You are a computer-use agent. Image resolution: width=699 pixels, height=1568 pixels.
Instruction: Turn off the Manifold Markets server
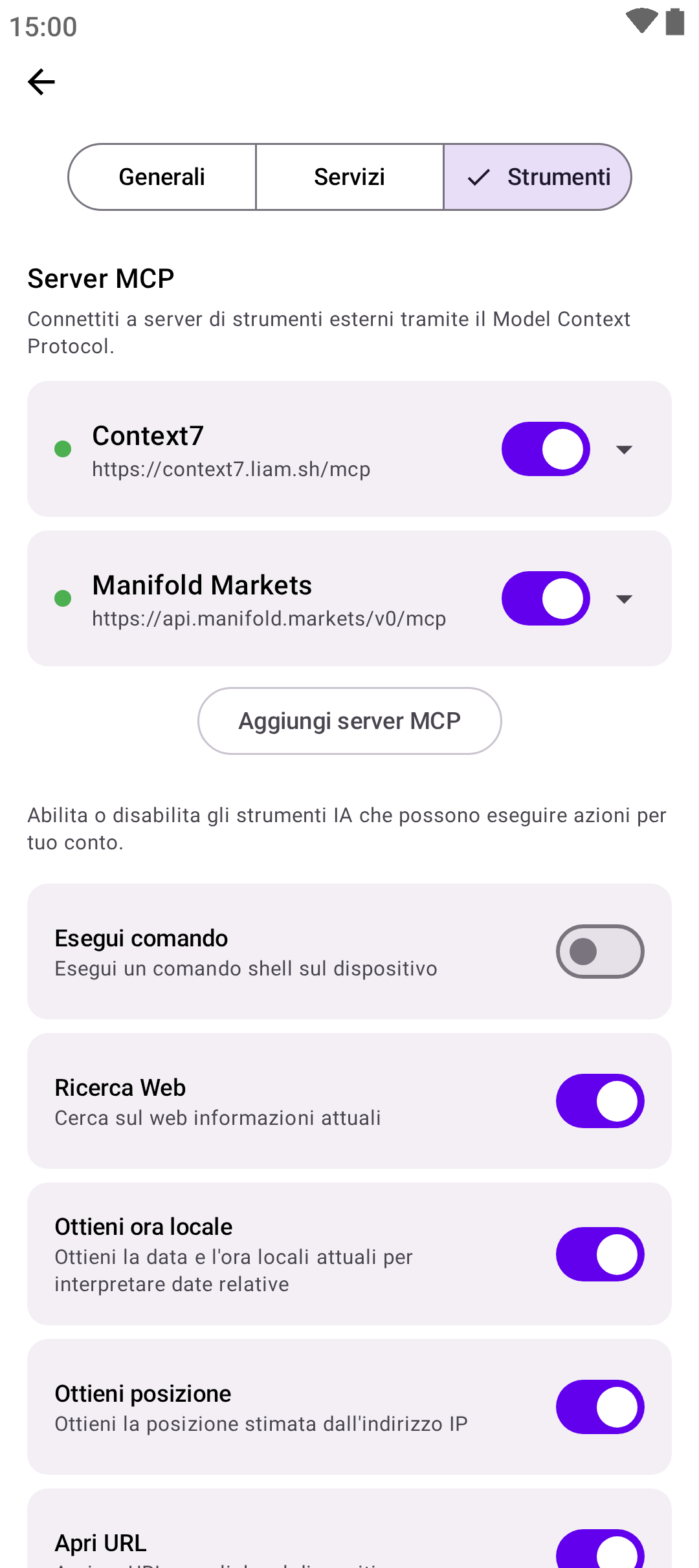pos(546,598)
